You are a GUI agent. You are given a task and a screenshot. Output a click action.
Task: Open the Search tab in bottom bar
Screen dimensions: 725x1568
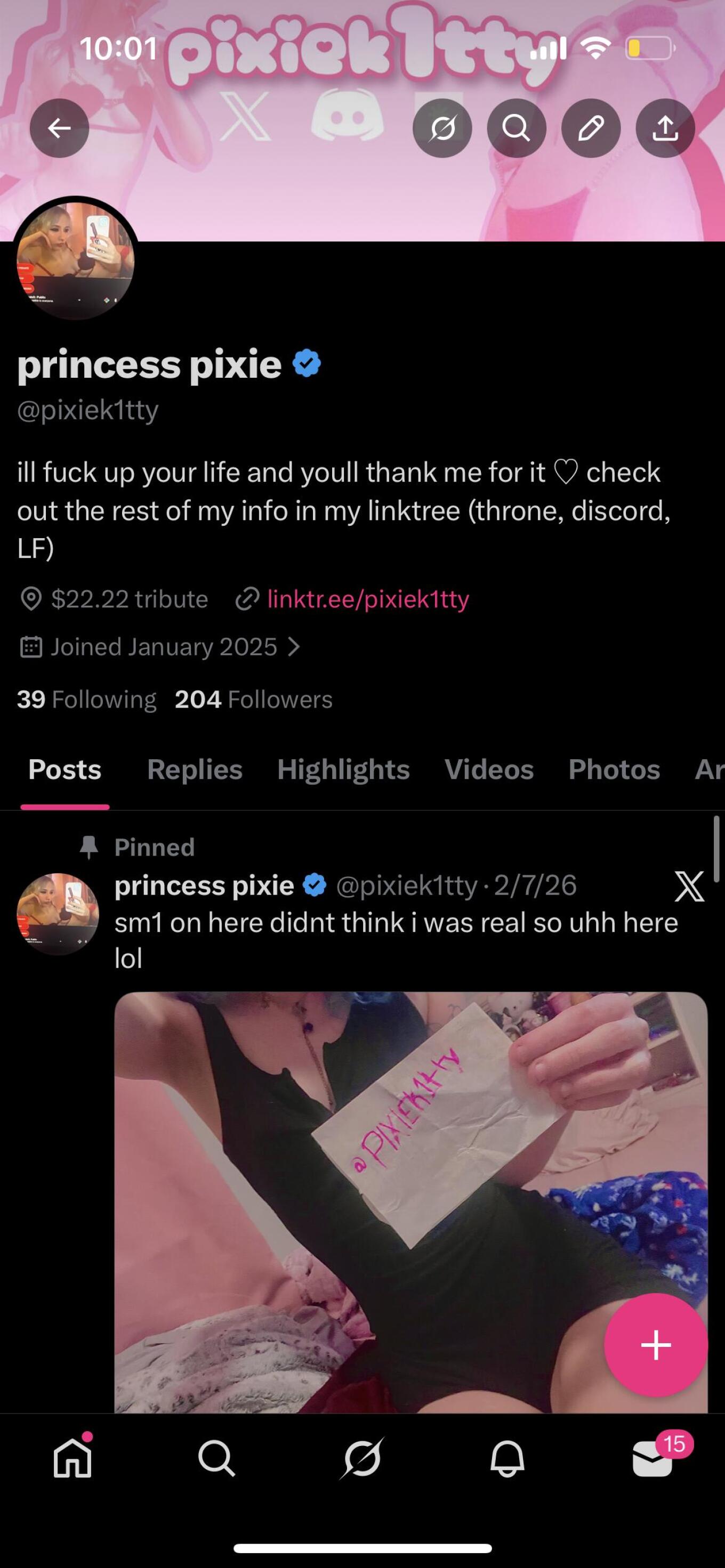point(216,1459)
